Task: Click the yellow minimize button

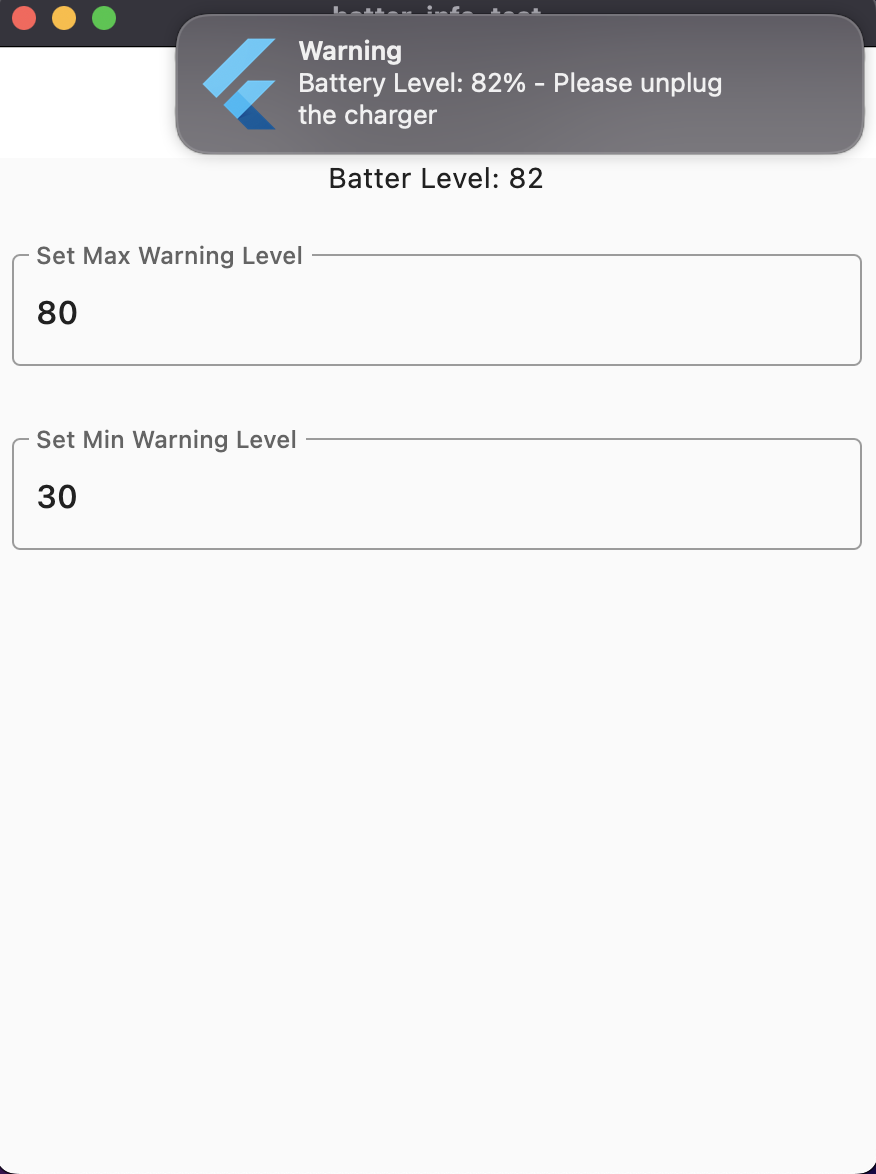Action: pos(62,17)
